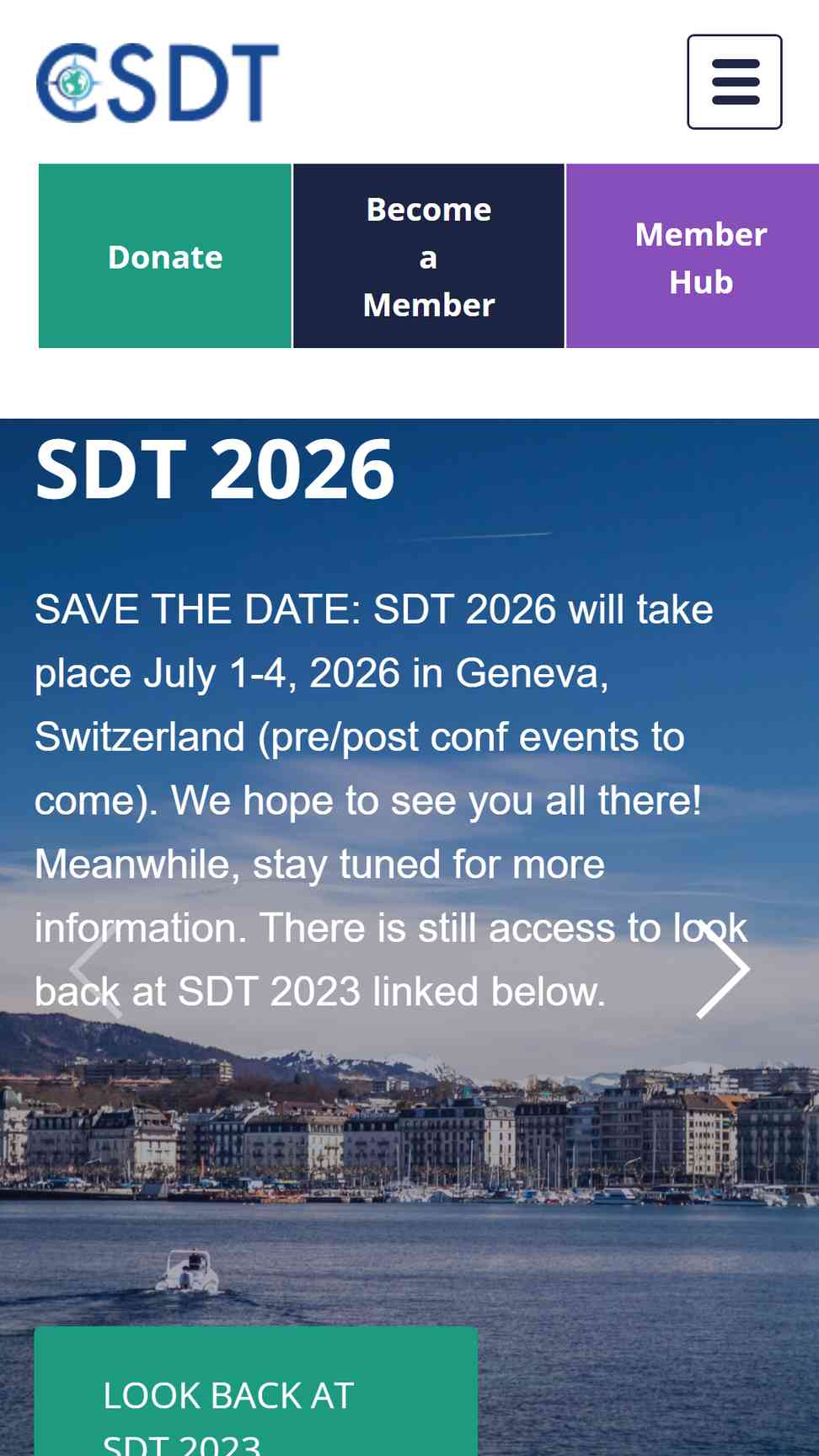Select Become a Member

pos(429,256)
